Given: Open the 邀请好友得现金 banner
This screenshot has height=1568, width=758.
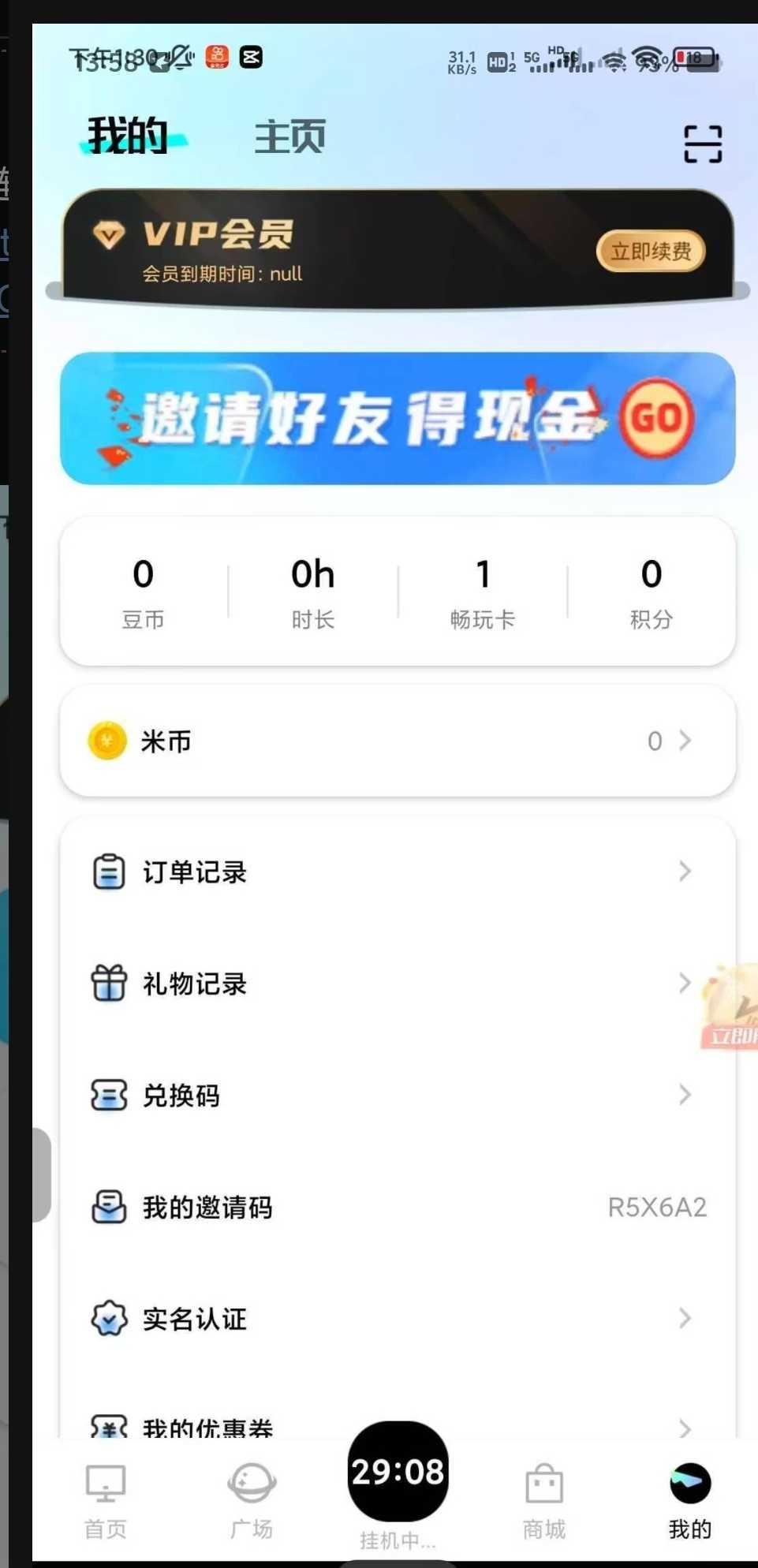Looking at the screenshot, I should point(398,418).
